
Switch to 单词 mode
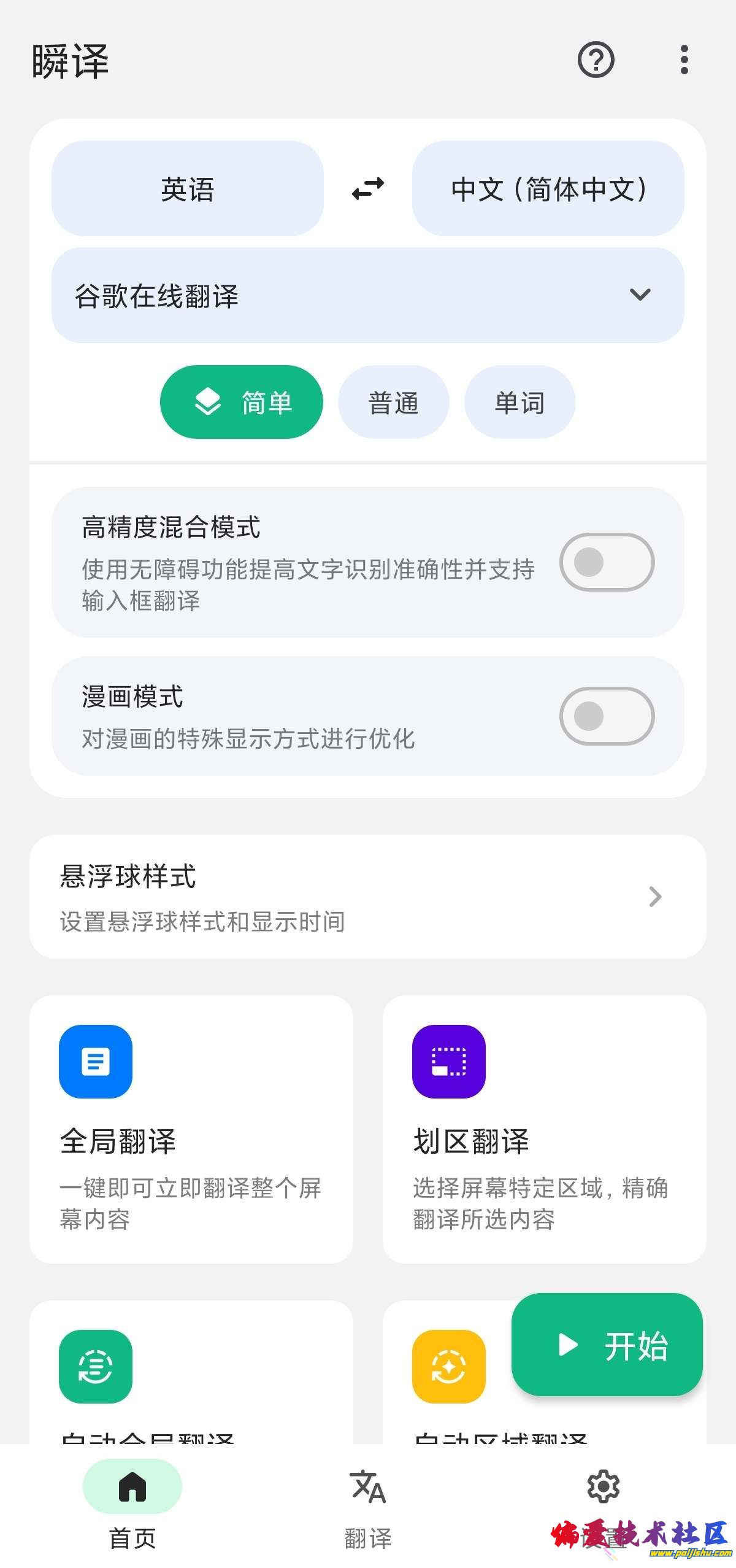[520, 403]
